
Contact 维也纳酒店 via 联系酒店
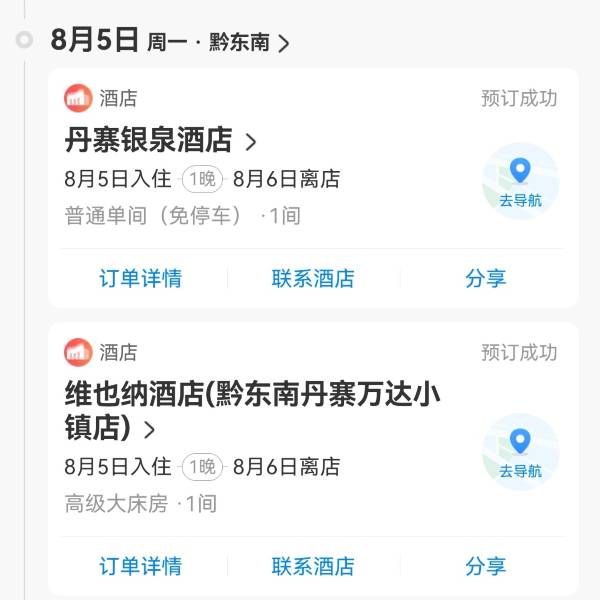tap(313, 566)
